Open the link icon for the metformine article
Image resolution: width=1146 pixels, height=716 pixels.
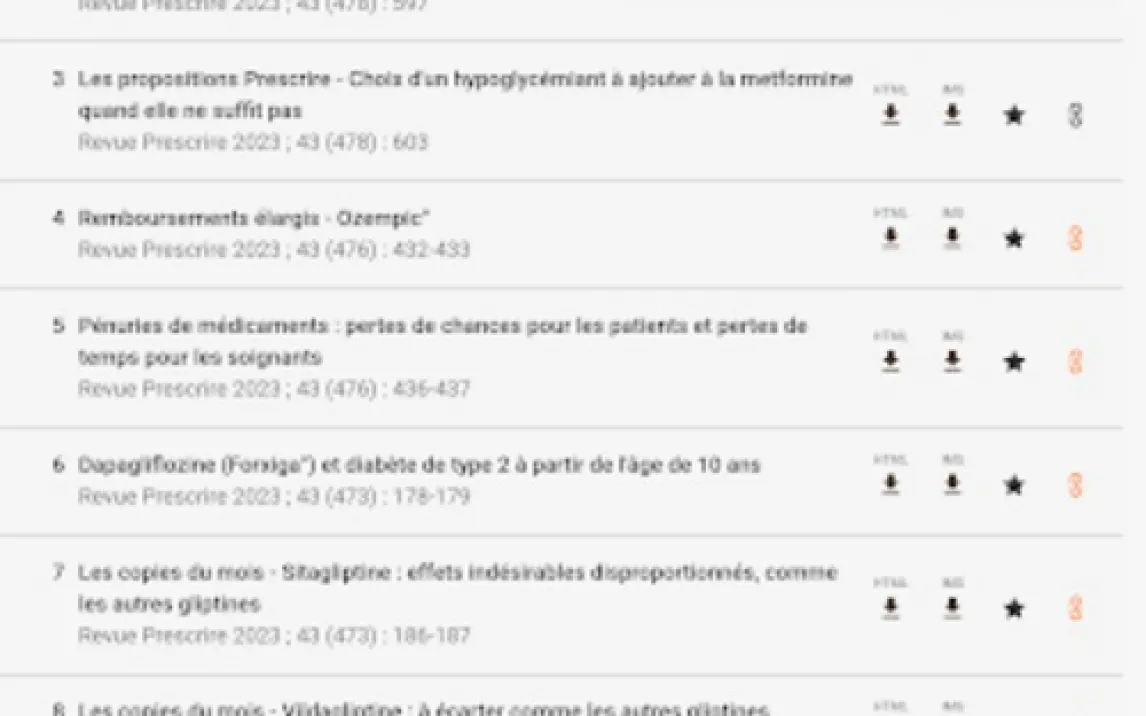point(1075,116)
